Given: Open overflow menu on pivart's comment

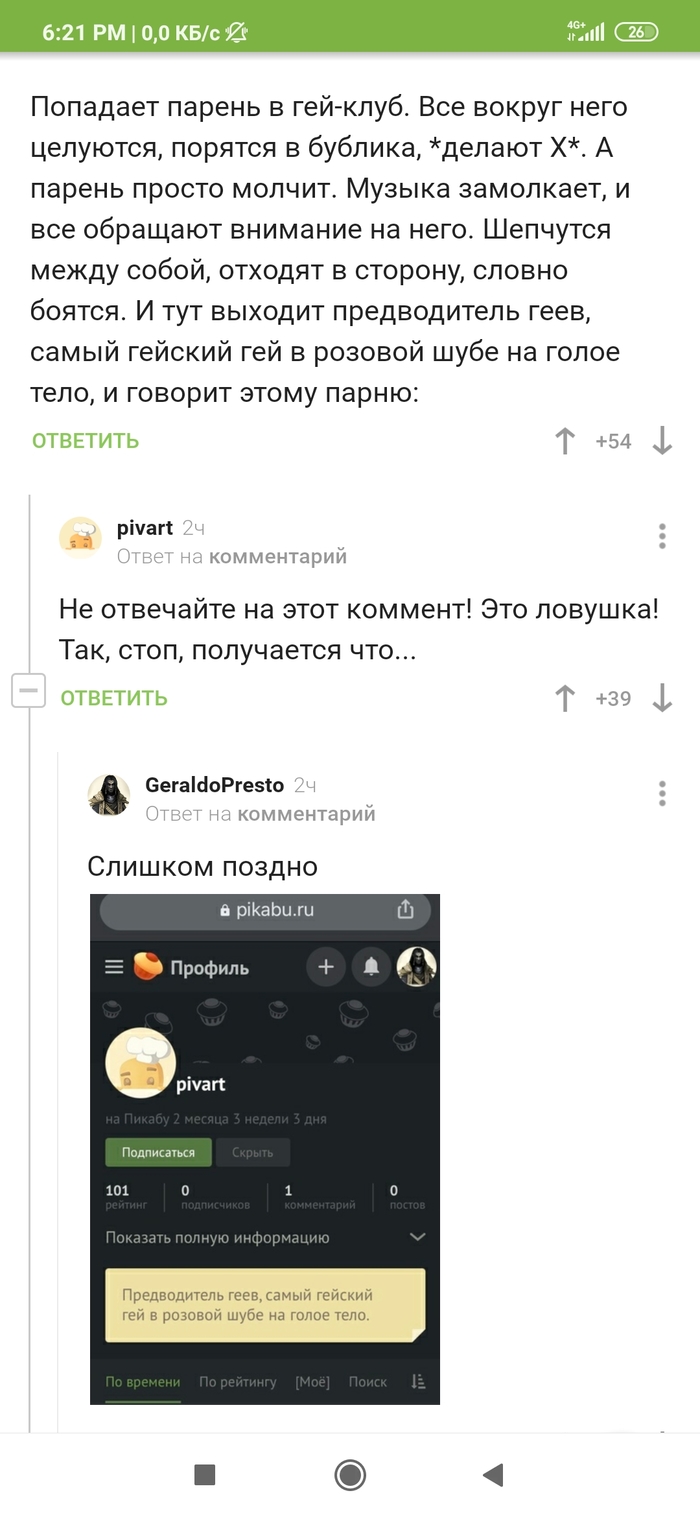Looking at the screenshot, I should pyautogui.click(x=662, y=536).
